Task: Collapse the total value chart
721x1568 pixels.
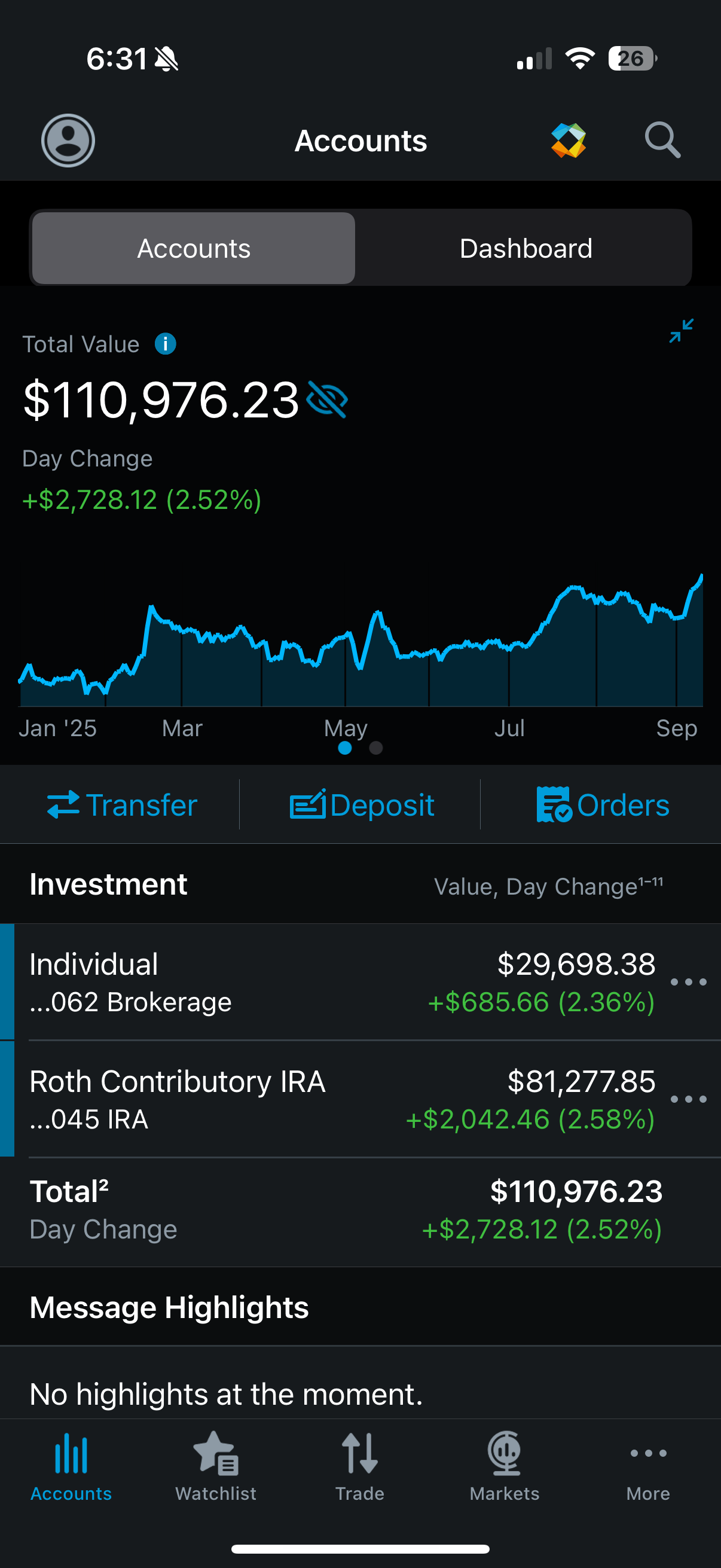Action: click(681, 331)
